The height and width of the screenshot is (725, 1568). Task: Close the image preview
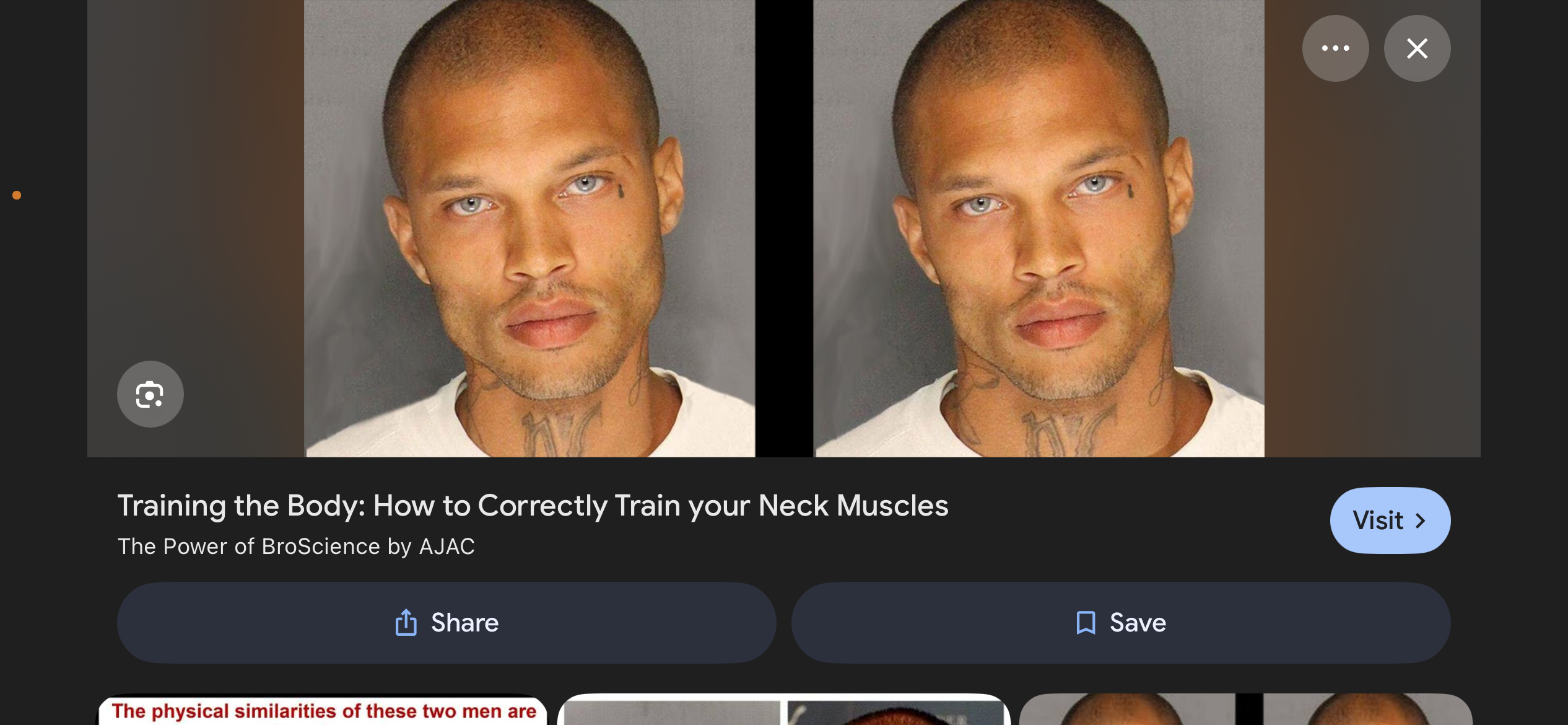tap(1417, 48)
